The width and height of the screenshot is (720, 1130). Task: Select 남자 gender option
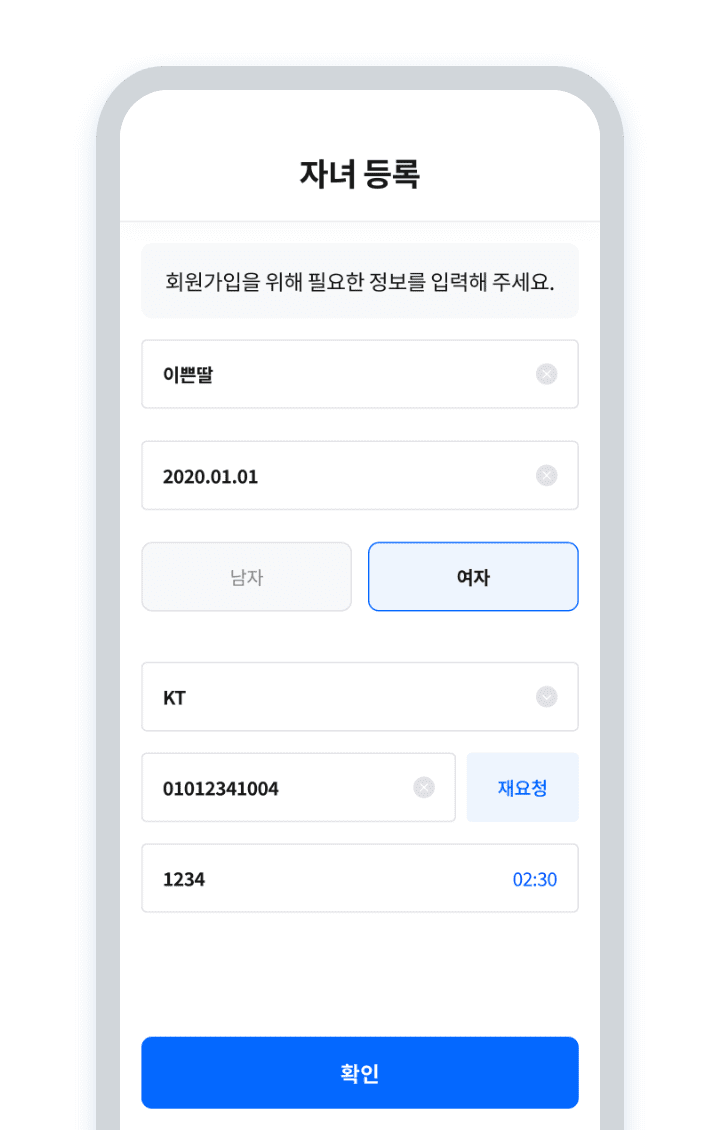click(246, 577)
